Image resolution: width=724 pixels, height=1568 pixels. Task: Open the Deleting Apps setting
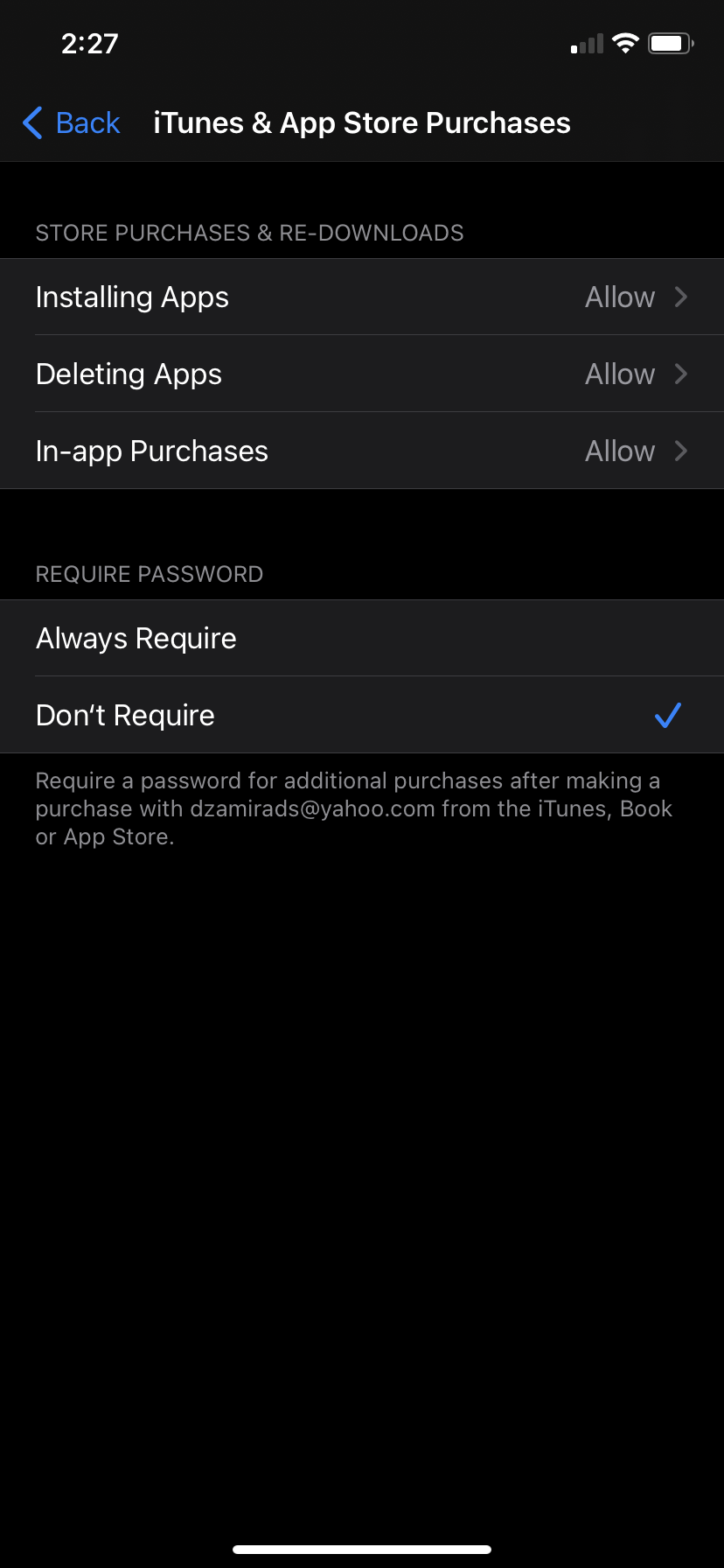point(361,374)
